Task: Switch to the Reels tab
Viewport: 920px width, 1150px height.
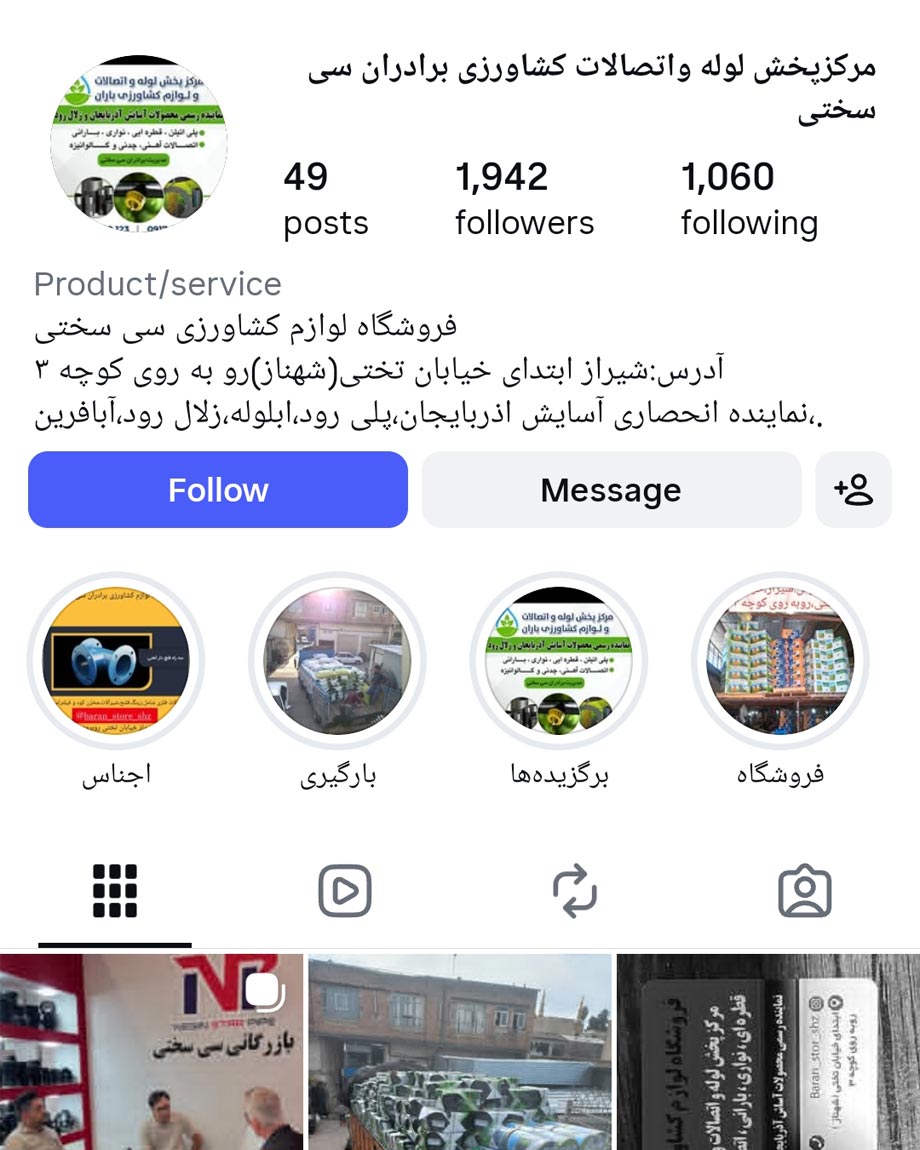Action: (345, 891)
